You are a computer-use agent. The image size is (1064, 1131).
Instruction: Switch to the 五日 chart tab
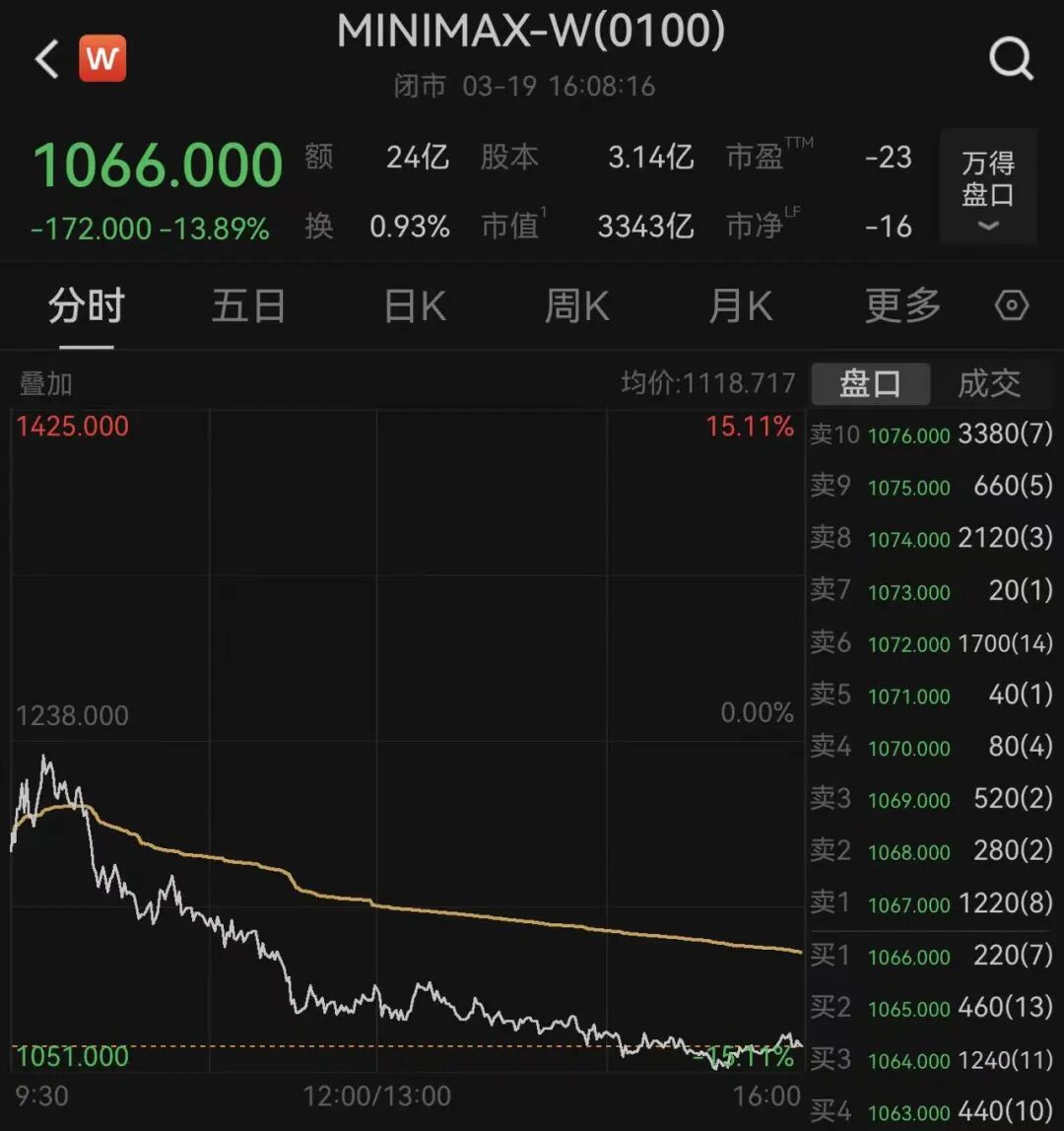point(248,307)
